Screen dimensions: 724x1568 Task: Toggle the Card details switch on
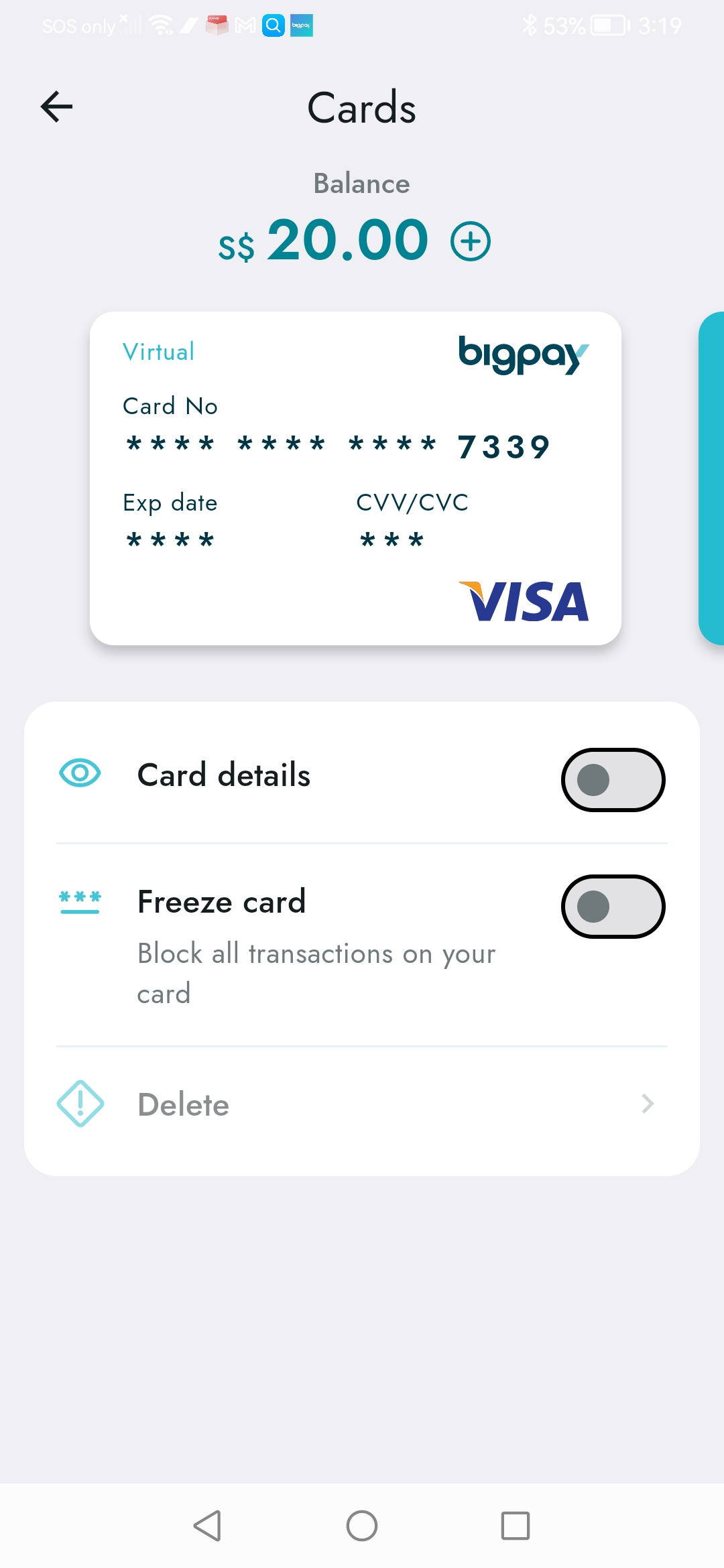[x=613, y=780]
